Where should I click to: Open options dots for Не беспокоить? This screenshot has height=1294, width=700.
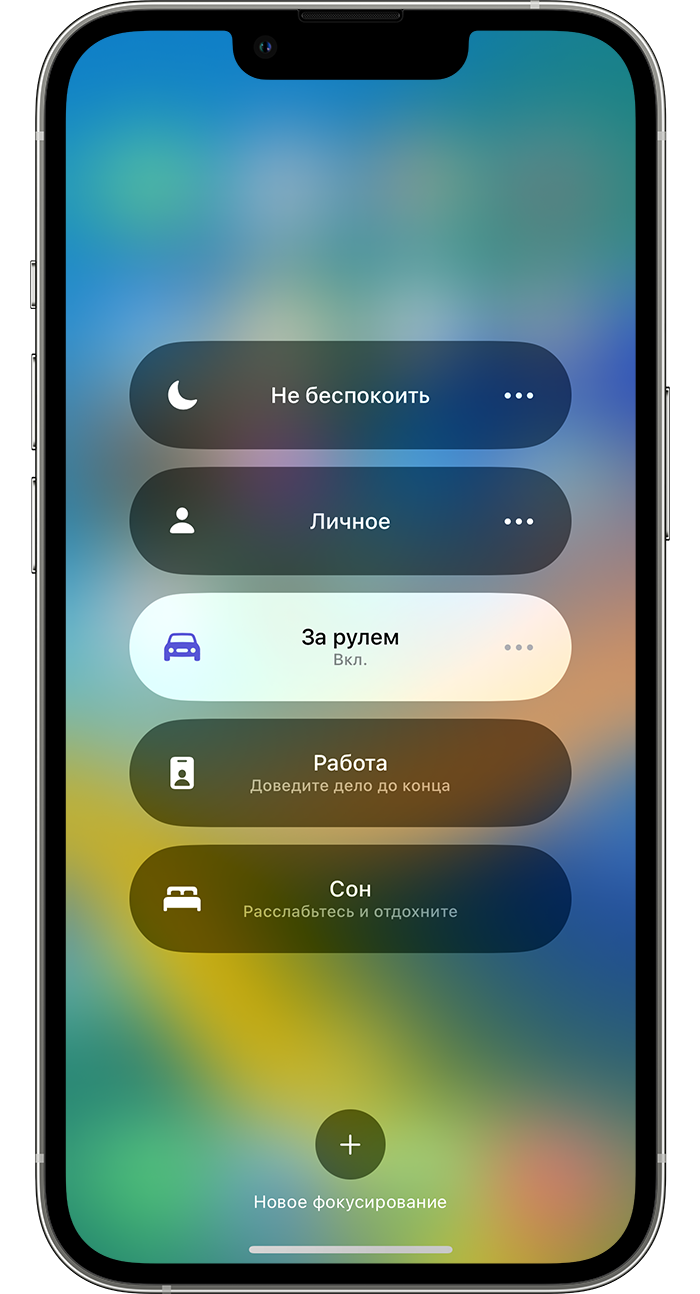(518, 395)
